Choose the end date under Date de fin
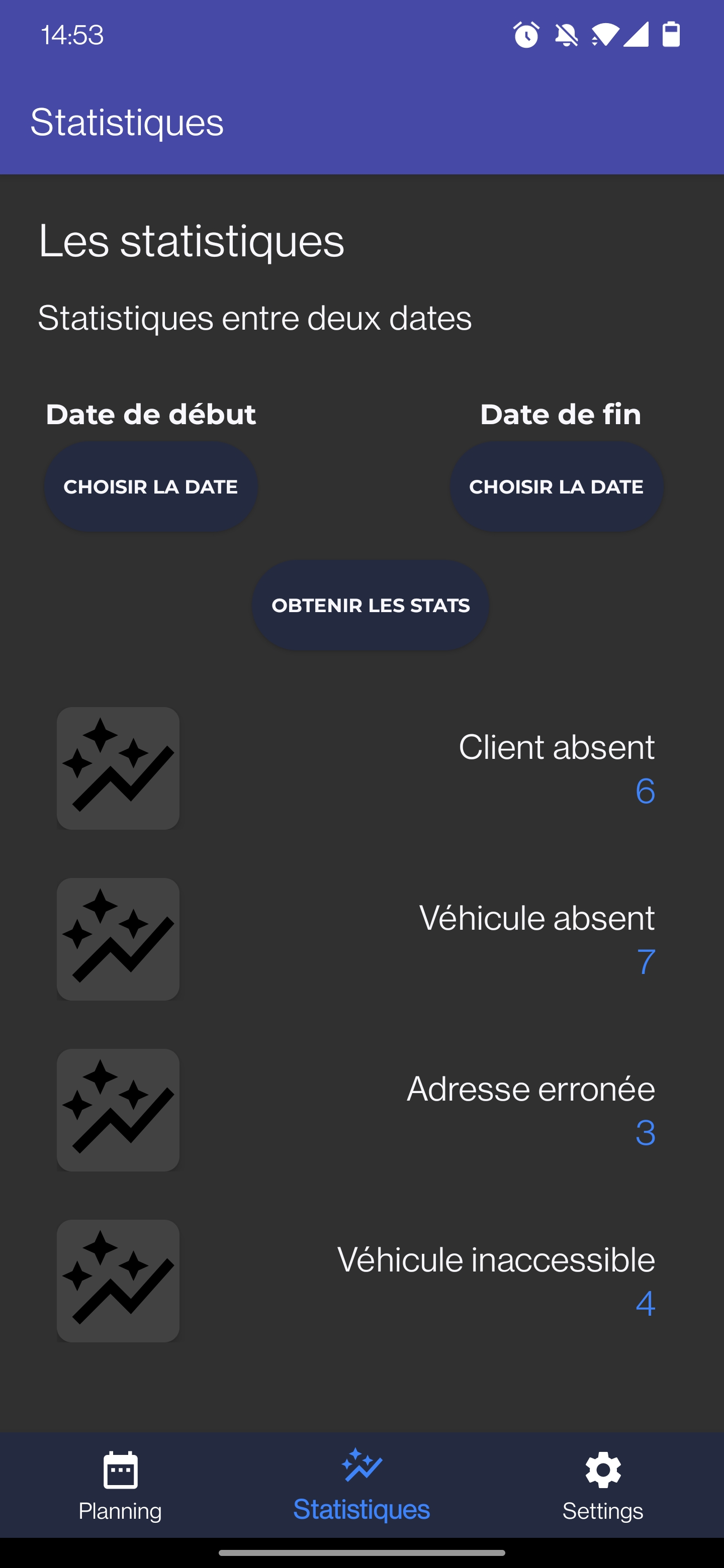 (556, 486)
